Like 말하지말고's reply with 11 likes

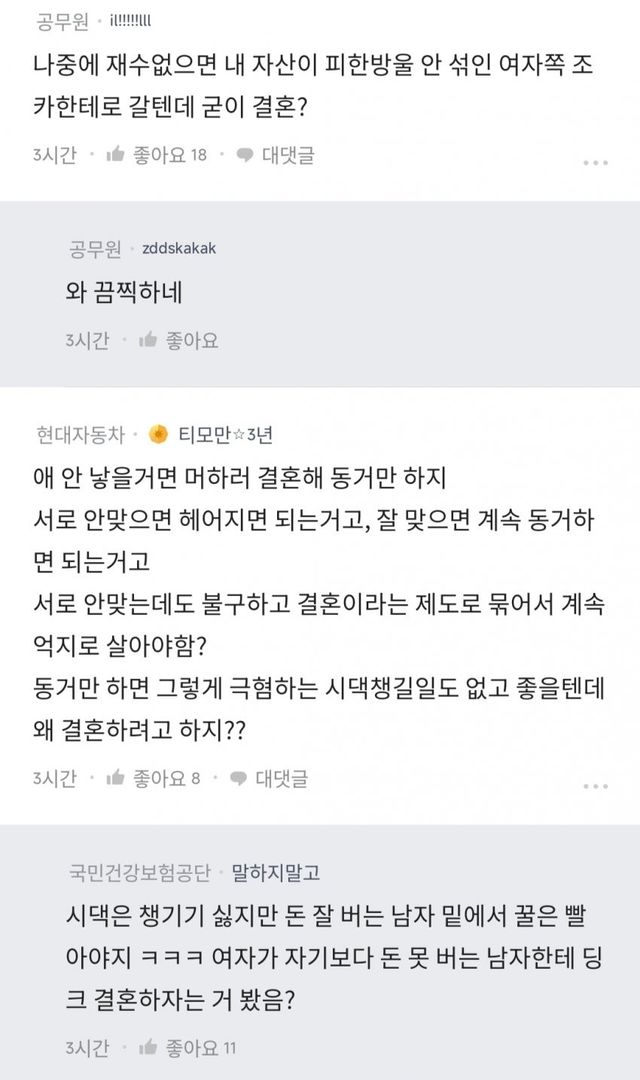pos(187,1048)
